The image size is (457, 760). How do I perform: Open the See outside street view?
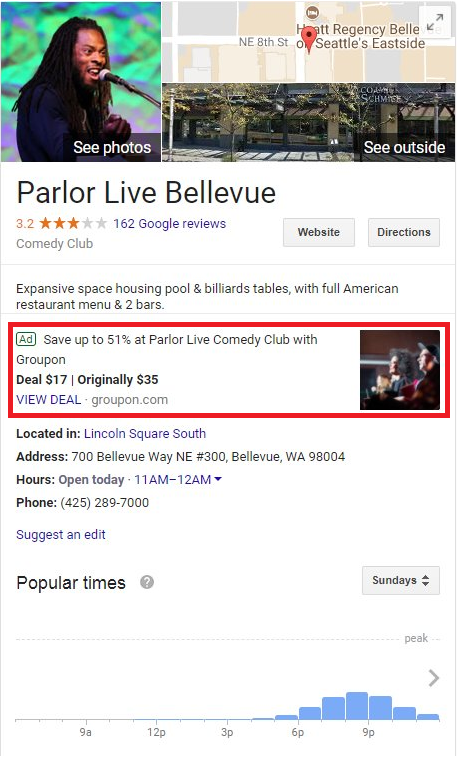[x=308, y=122]
